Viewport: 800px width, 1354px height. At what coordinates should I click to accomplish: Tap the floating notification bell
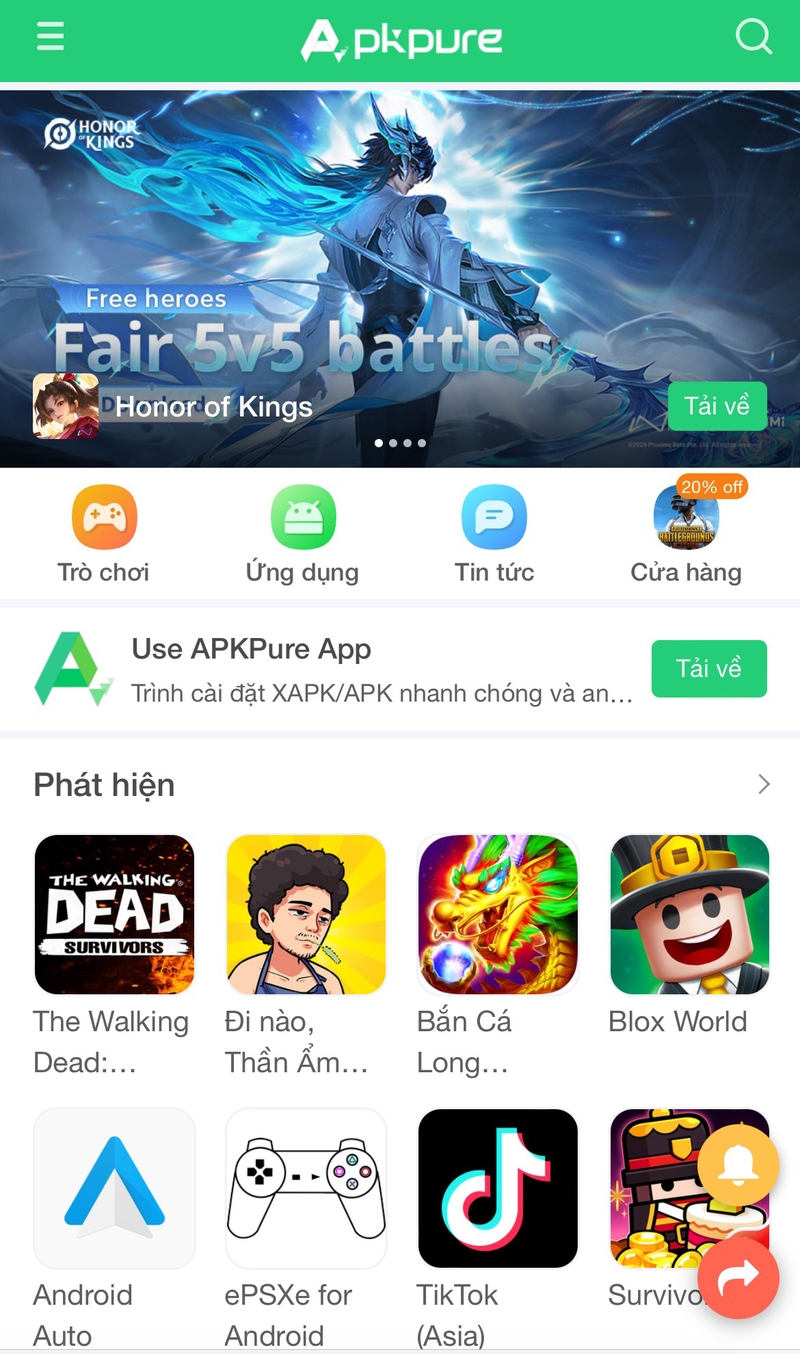738,1165
